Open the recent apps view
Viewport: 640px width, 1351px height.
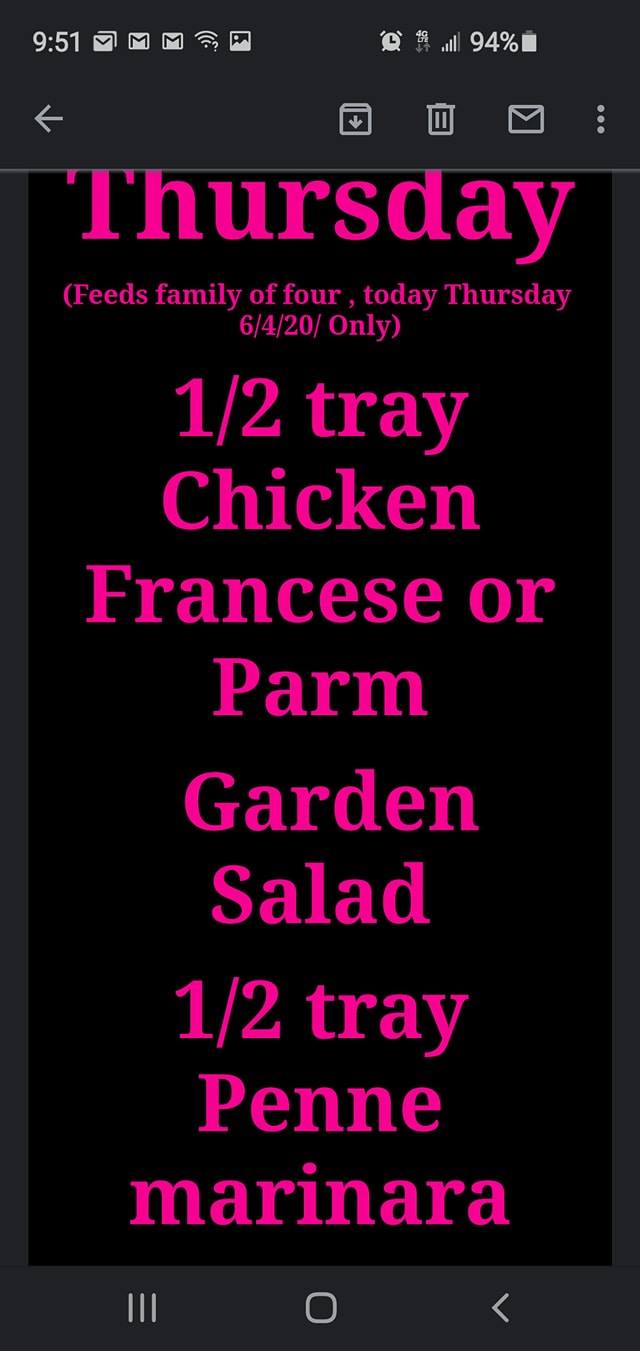142,1307
